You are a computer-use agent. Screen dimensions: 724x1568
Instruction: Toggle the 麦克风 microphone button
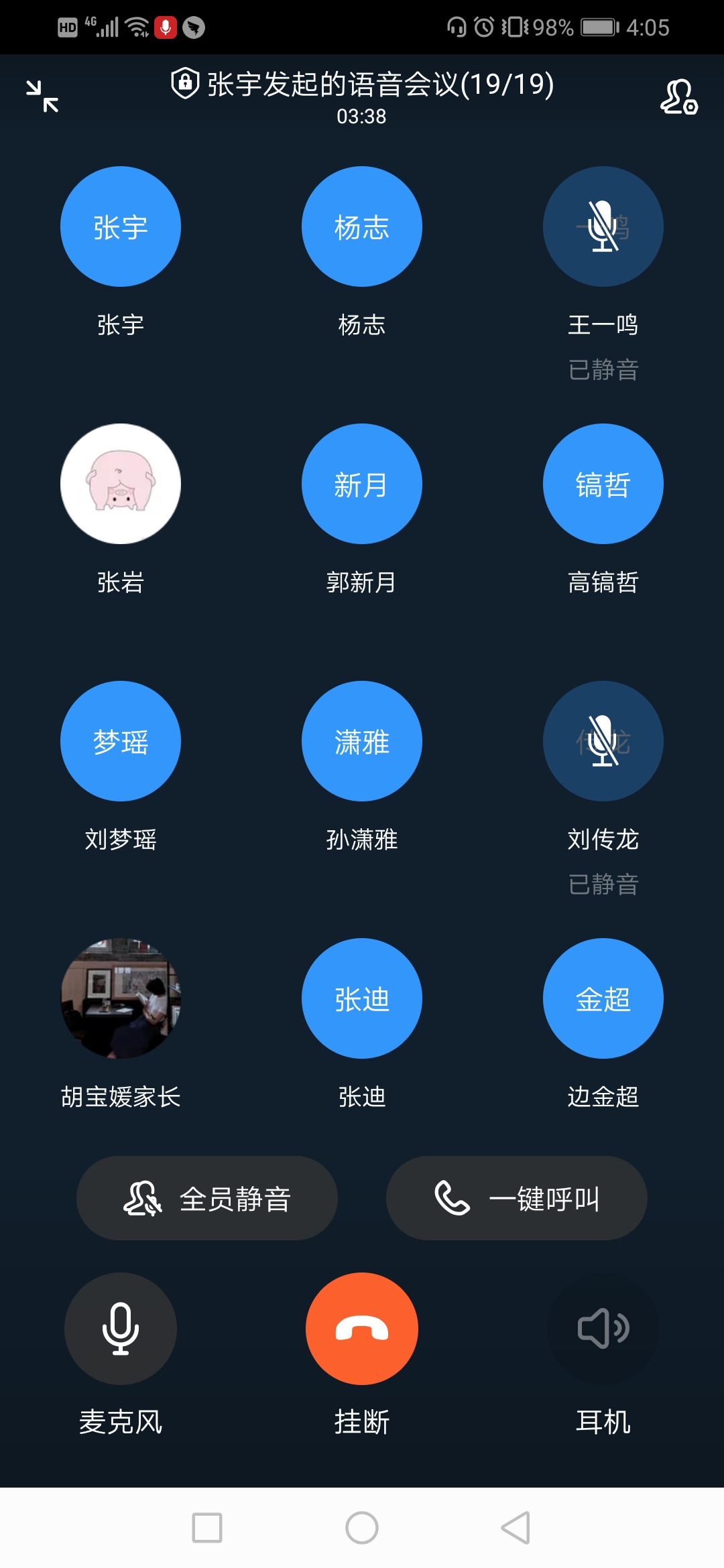[121, 1328]
